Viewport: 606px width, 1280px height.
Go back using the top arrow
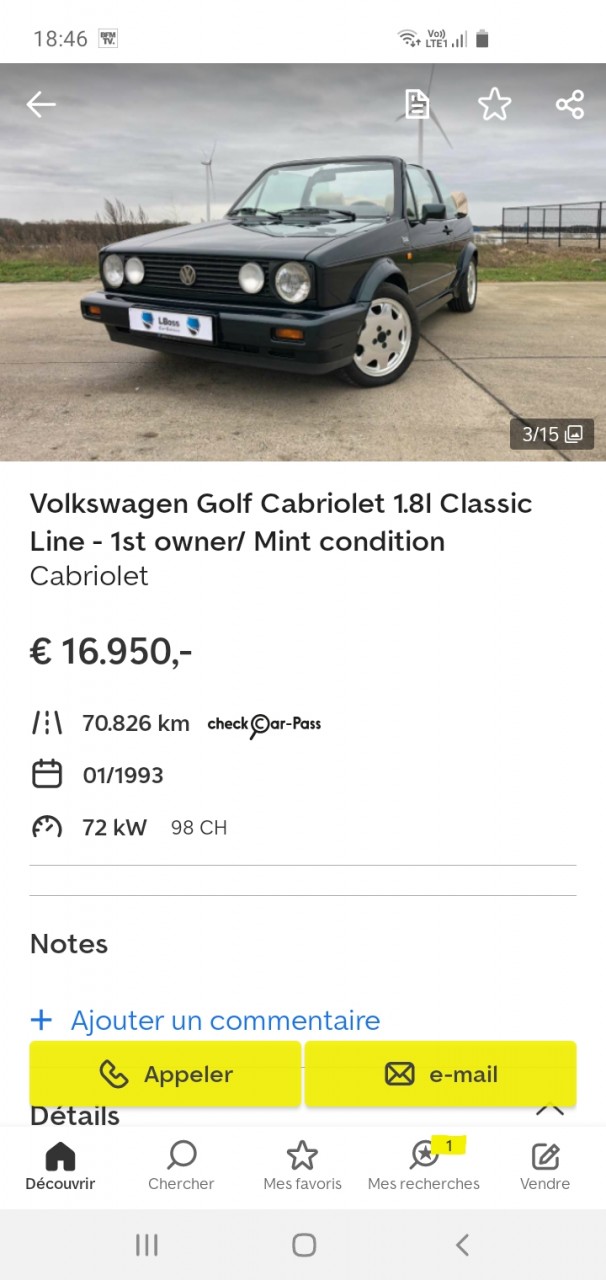point(41,104)
